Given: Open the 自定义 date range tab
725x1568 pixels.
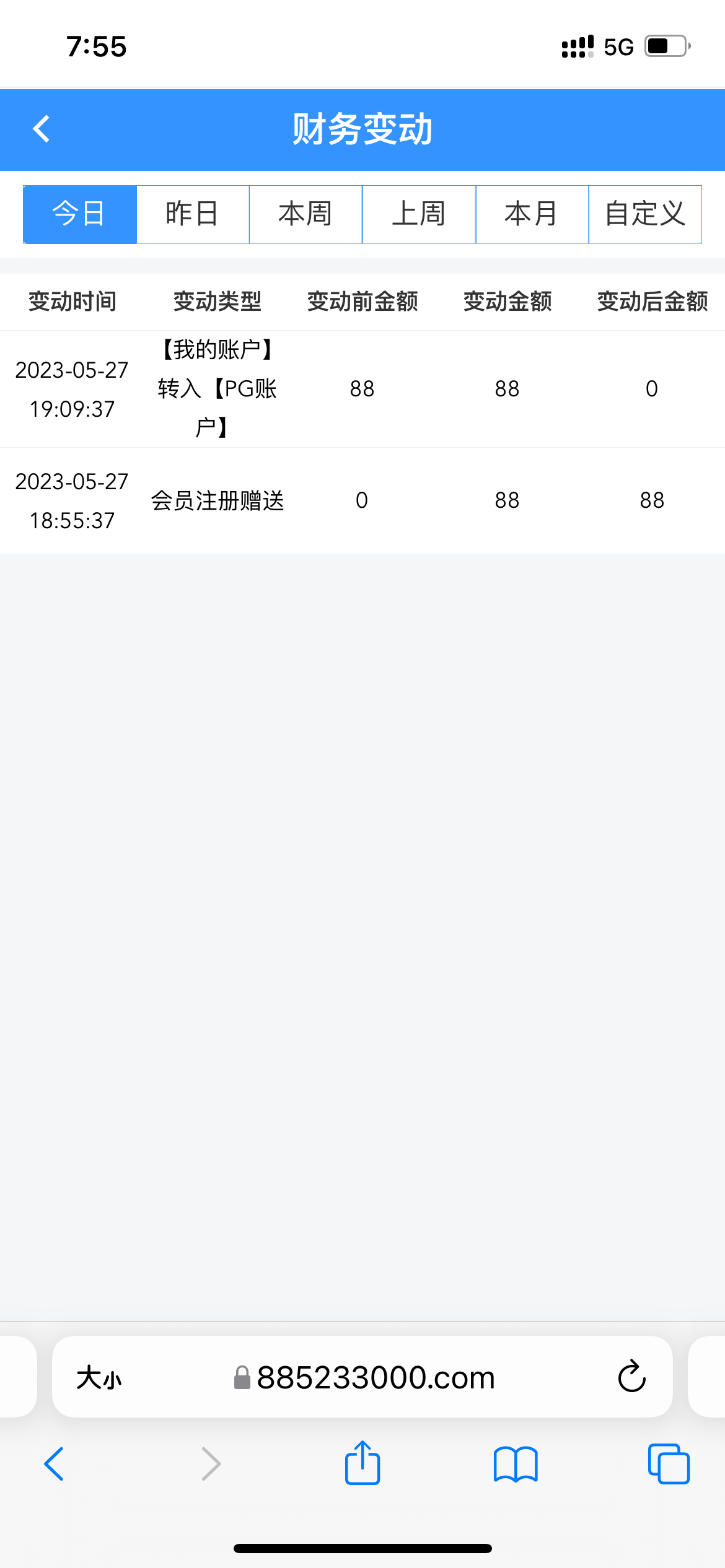Looking at the screenshot, I should pyautogui.click(x=645, y=214).
